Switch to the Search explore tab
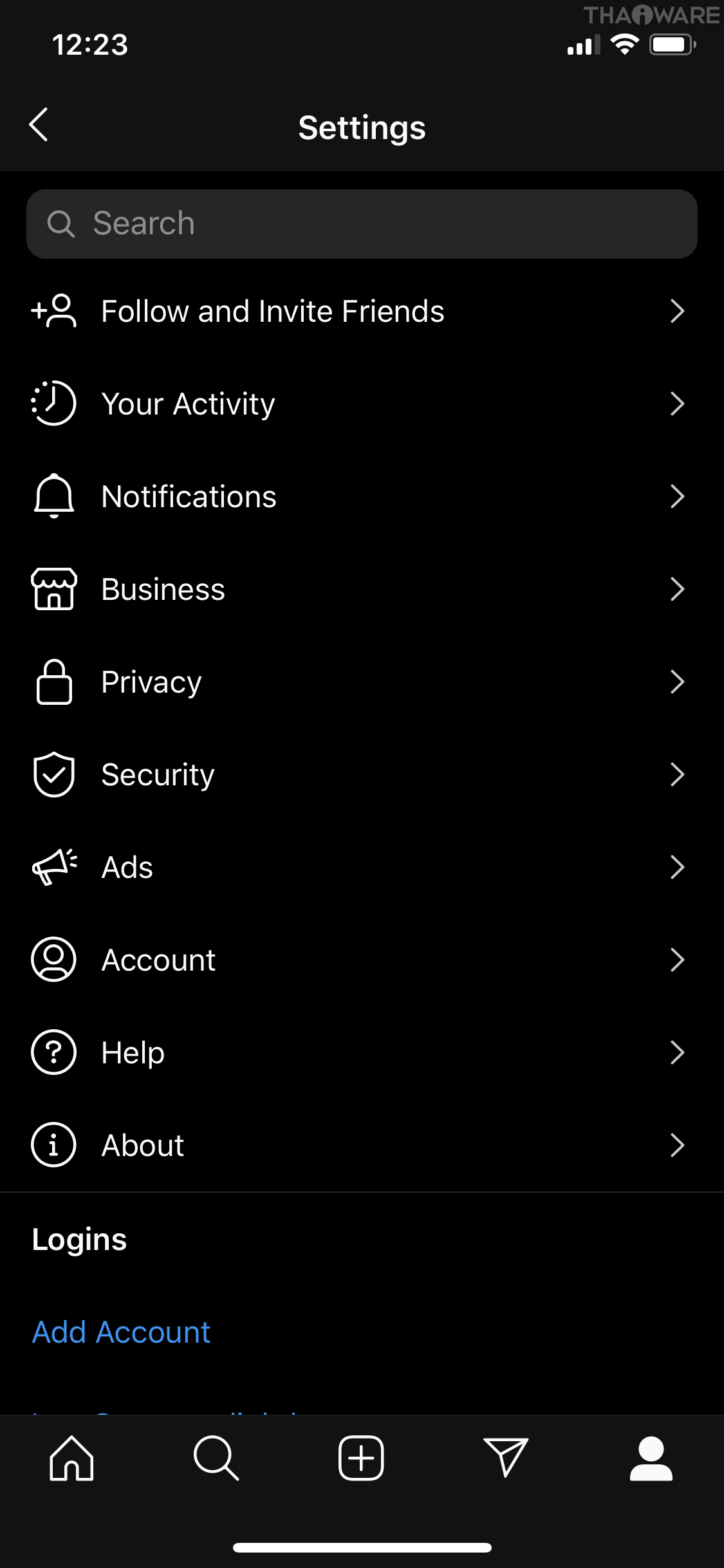724x1568 pixels. click(x=216, y=1458)
